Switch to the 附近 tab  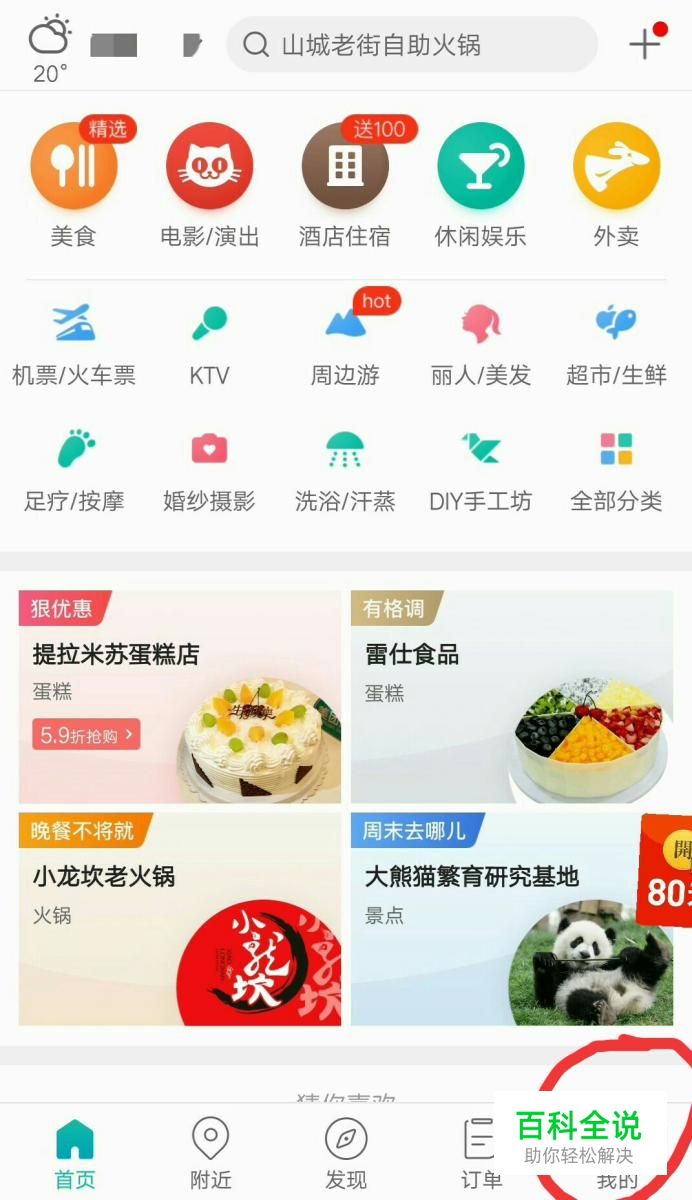(210, 1152)
